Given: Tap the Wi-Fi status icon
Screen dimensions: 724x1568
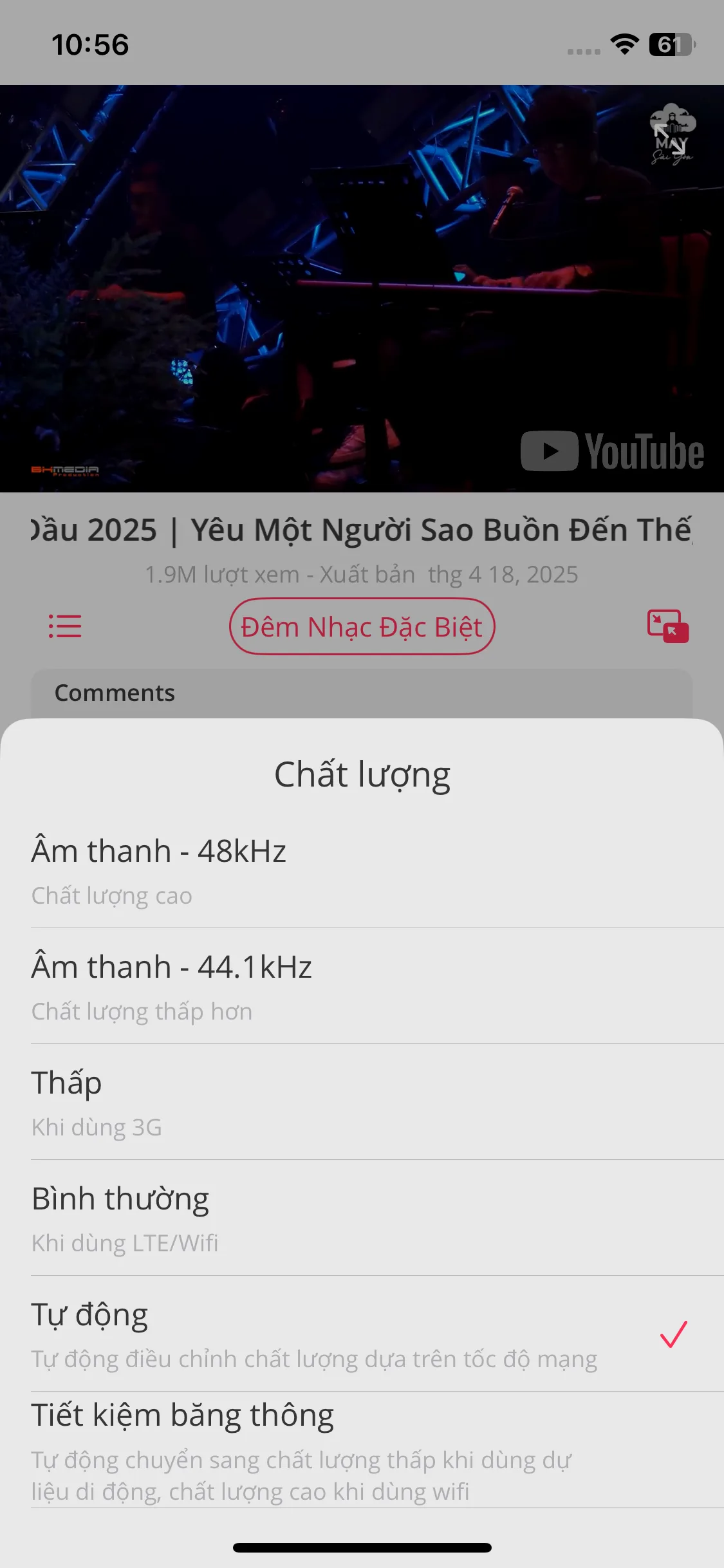Looking at the screenshot, I should (x=622, y=44).
